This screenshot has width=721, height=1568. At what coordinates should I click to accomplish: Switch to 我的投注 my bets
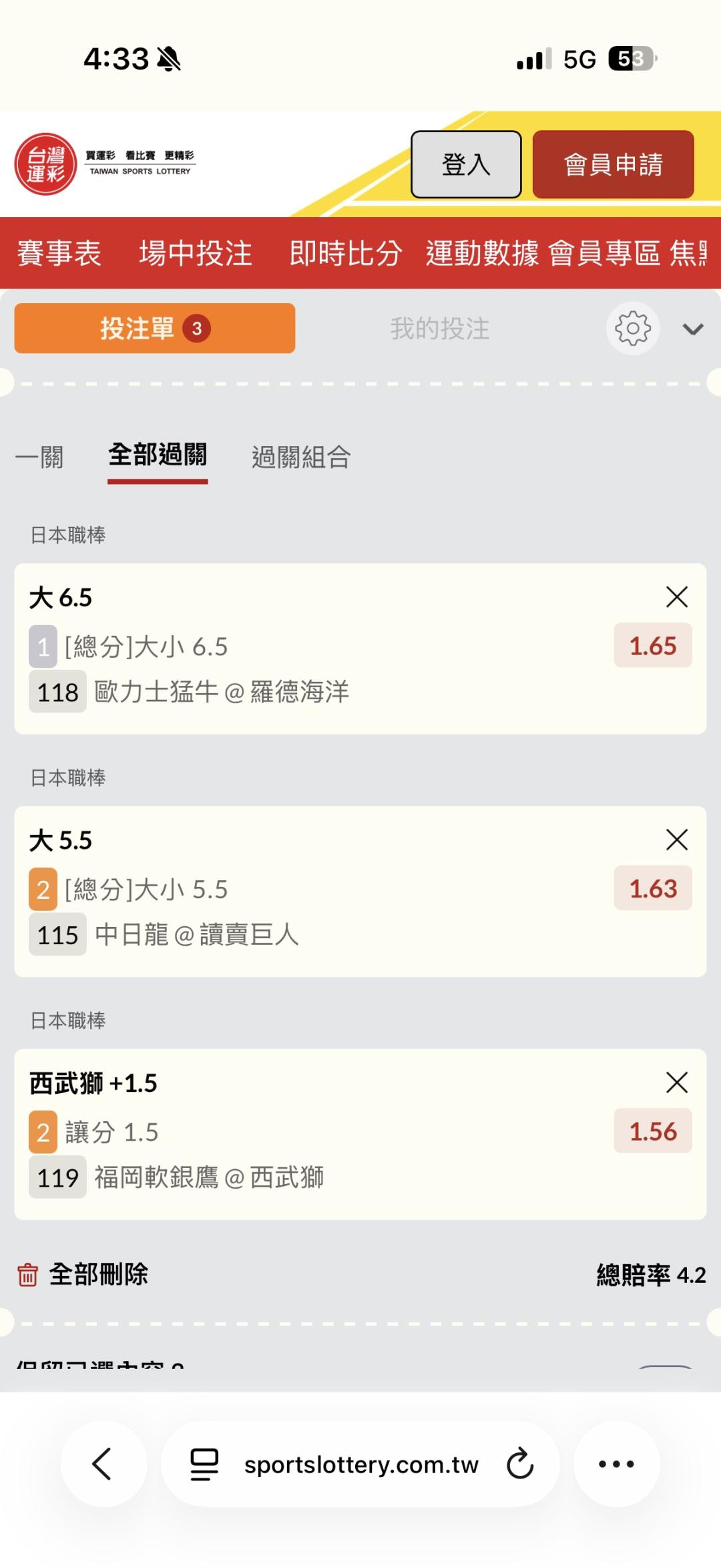440,329
